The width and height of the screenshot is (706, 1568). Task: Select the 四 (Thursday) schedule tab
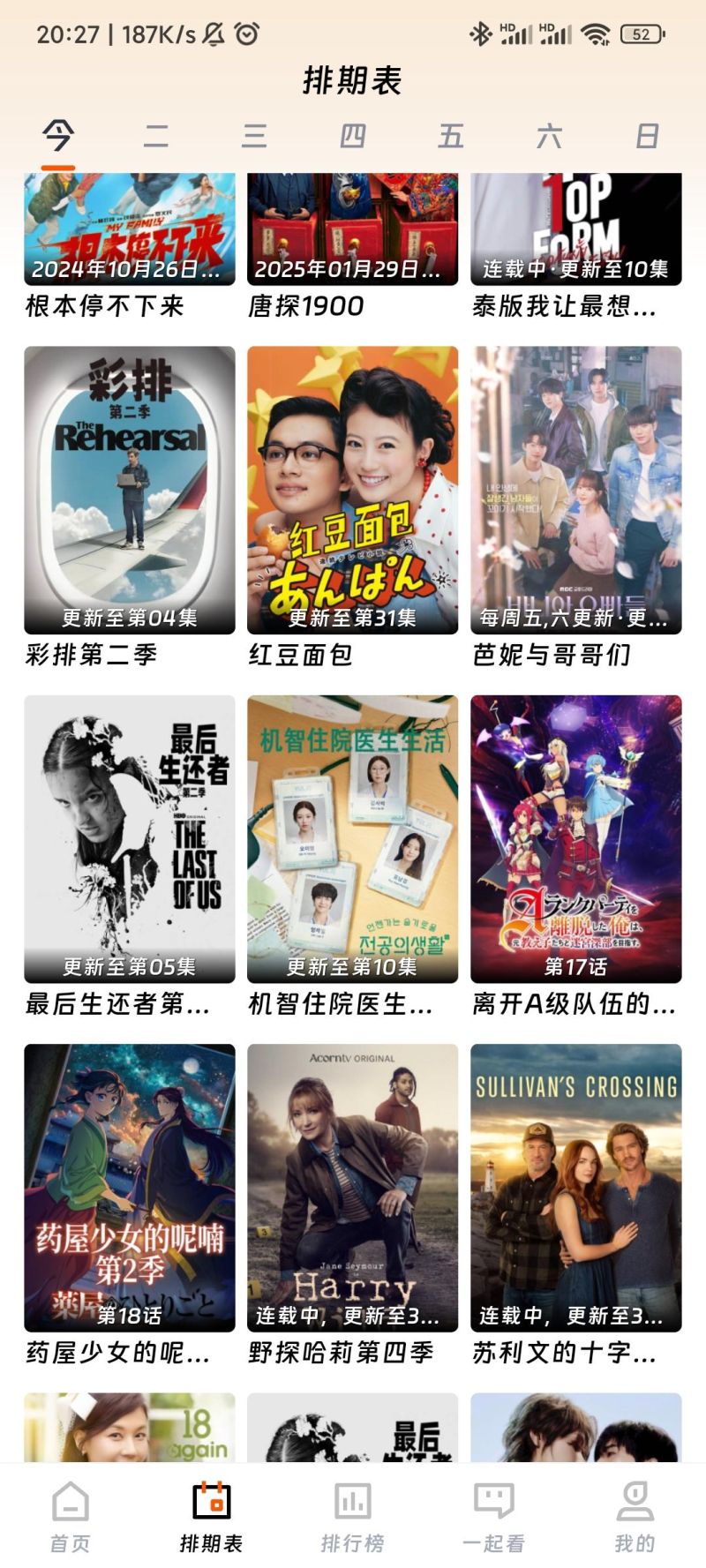click(352, 136)
